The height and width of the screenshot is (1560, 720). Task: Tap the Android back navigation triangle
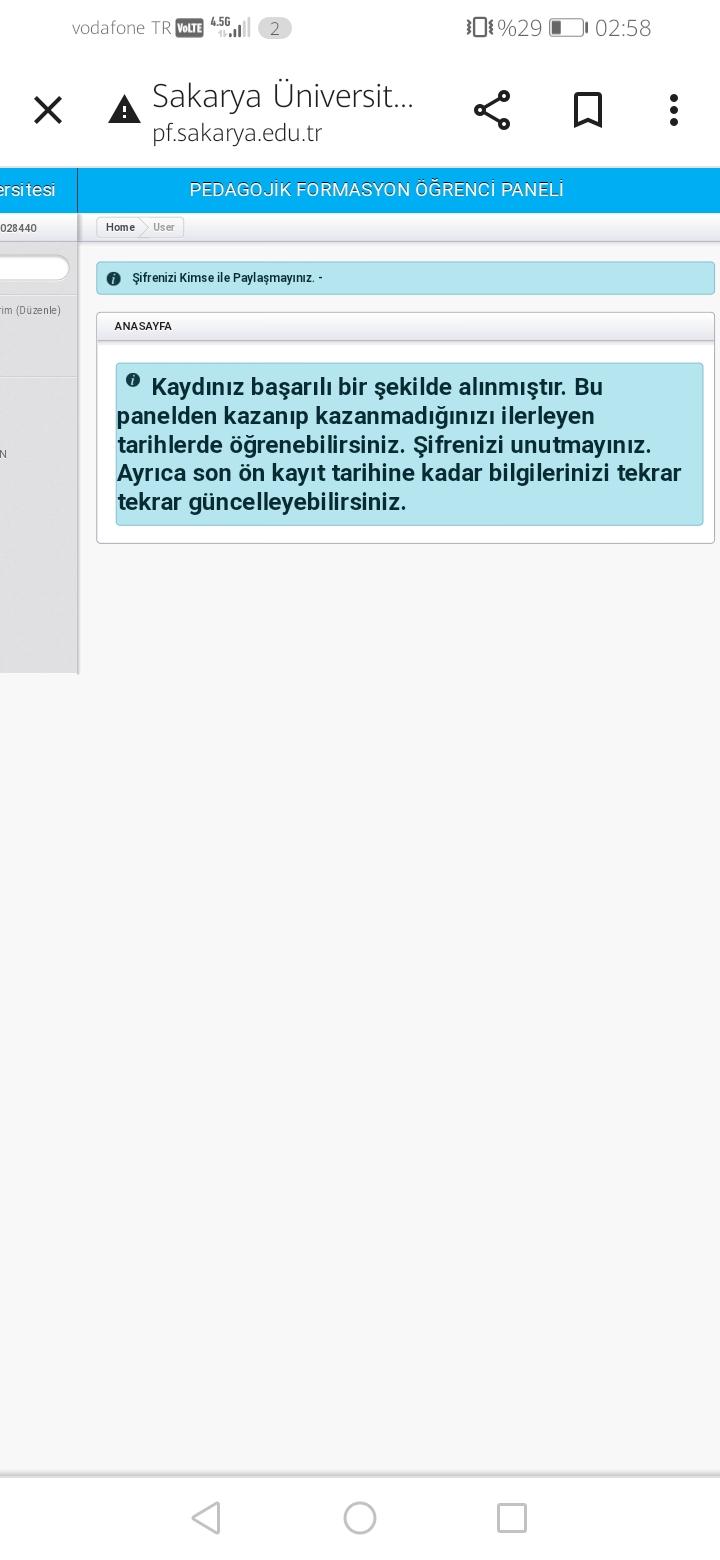(x=205, y=1517)
